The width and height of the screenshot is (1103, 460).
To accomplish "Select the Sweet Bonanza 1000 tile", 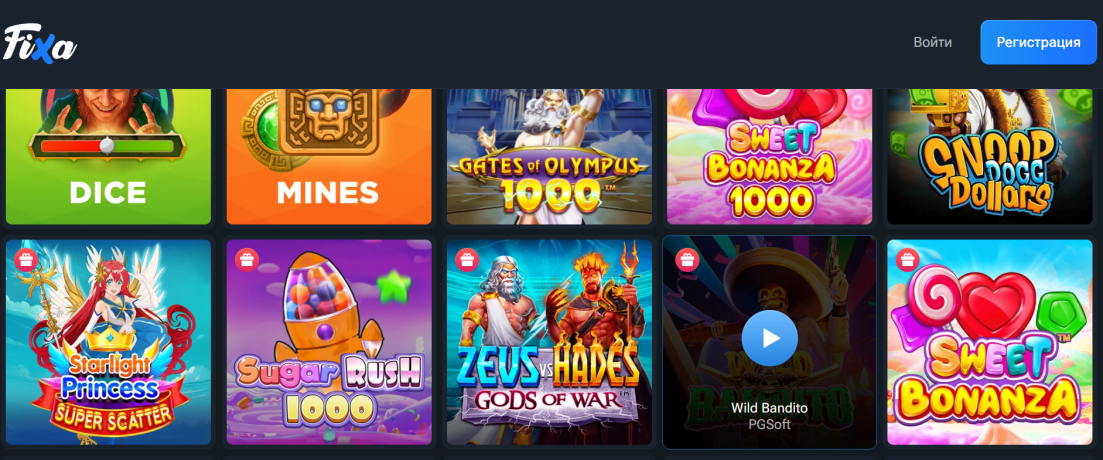I will (769, 157).
